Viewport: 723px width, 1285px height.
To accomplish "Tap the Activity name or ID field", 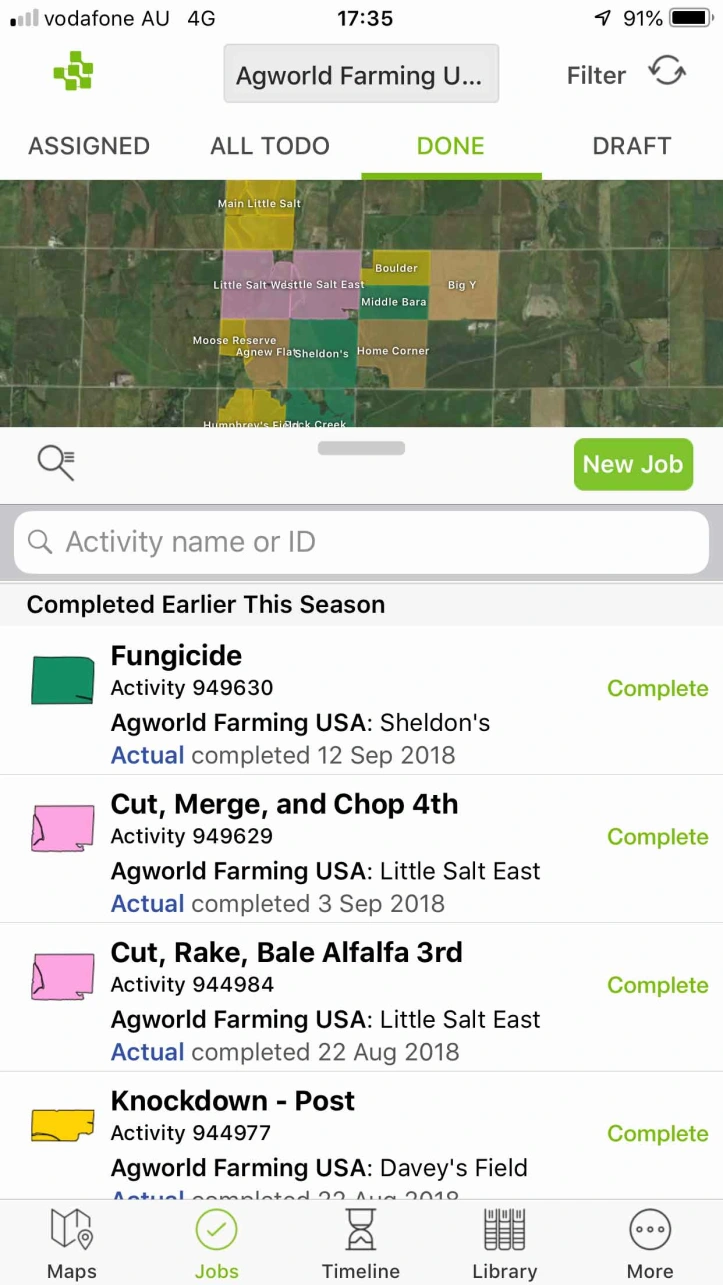I will point(361,542).
